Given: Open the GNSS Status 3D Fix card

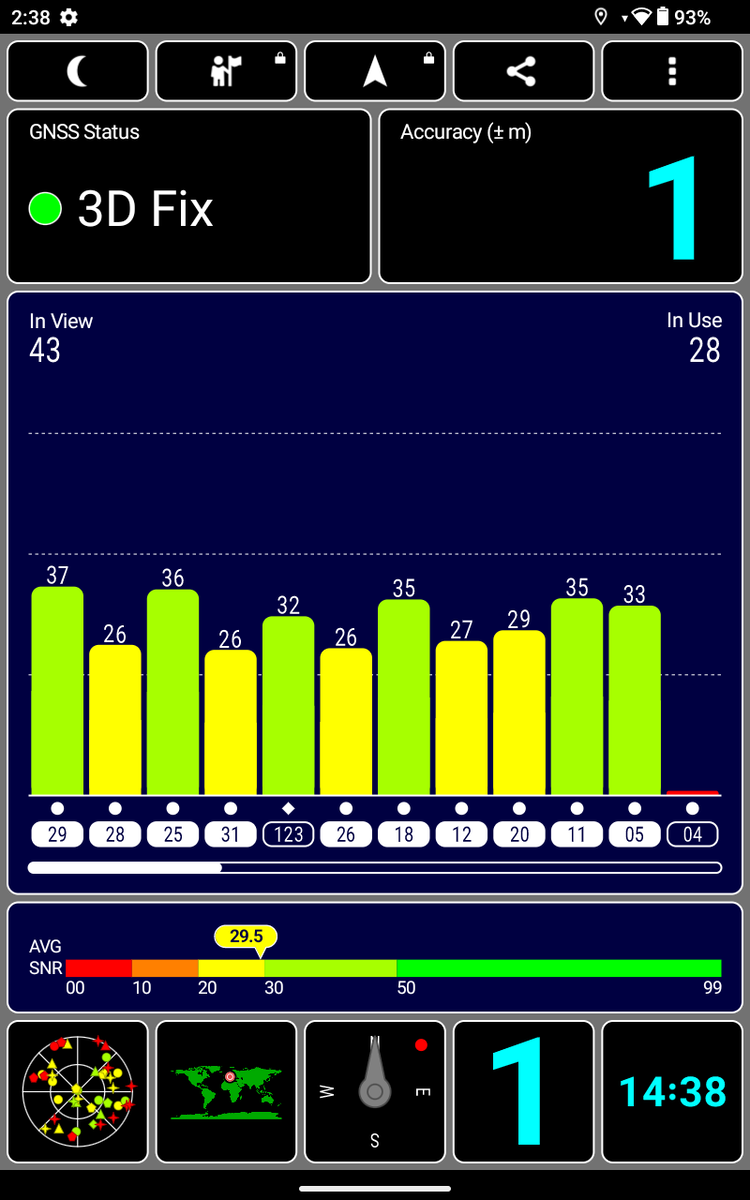Looking at the screenshot, I should pos(189,196).
